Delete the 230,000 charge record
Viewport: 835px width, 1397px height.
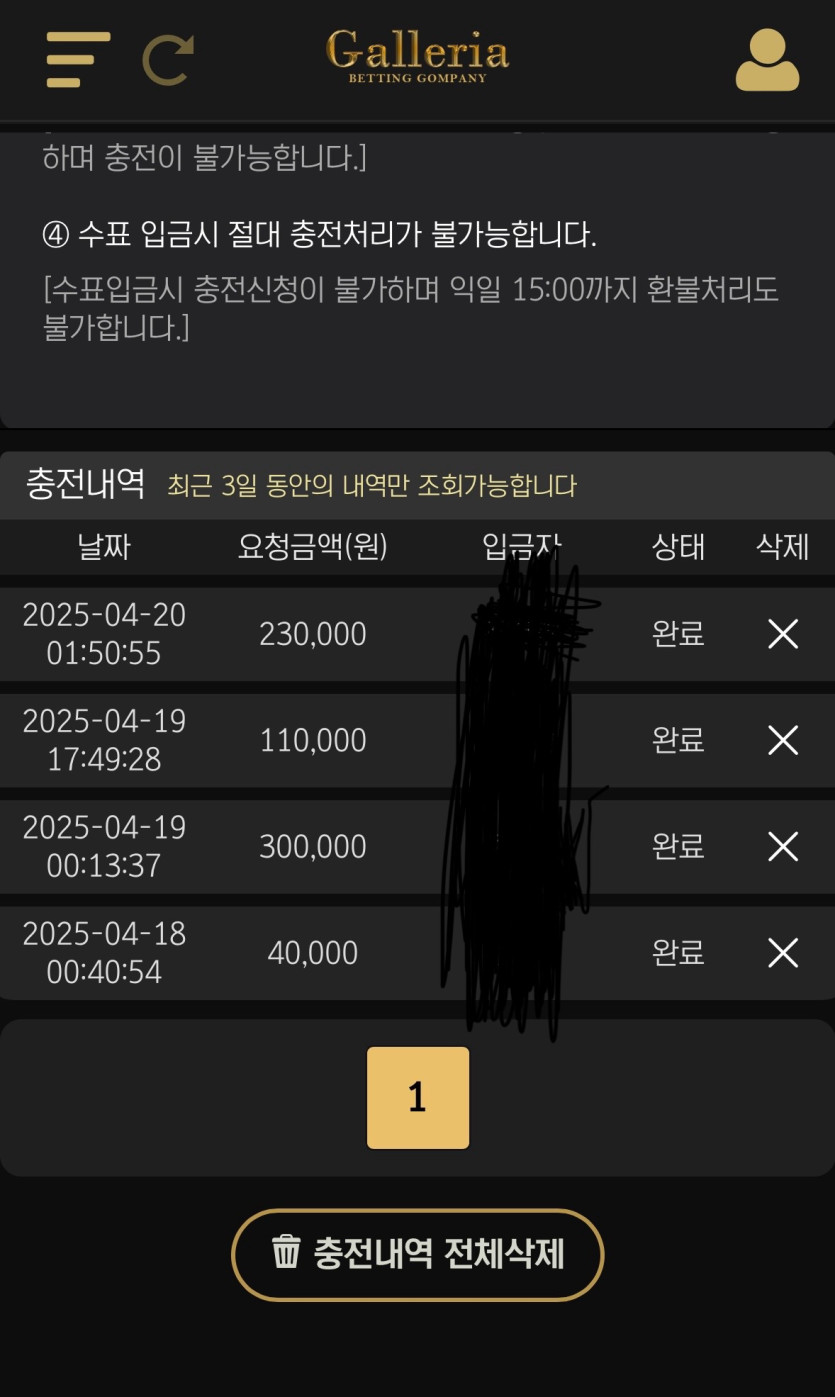pos(782,634)
